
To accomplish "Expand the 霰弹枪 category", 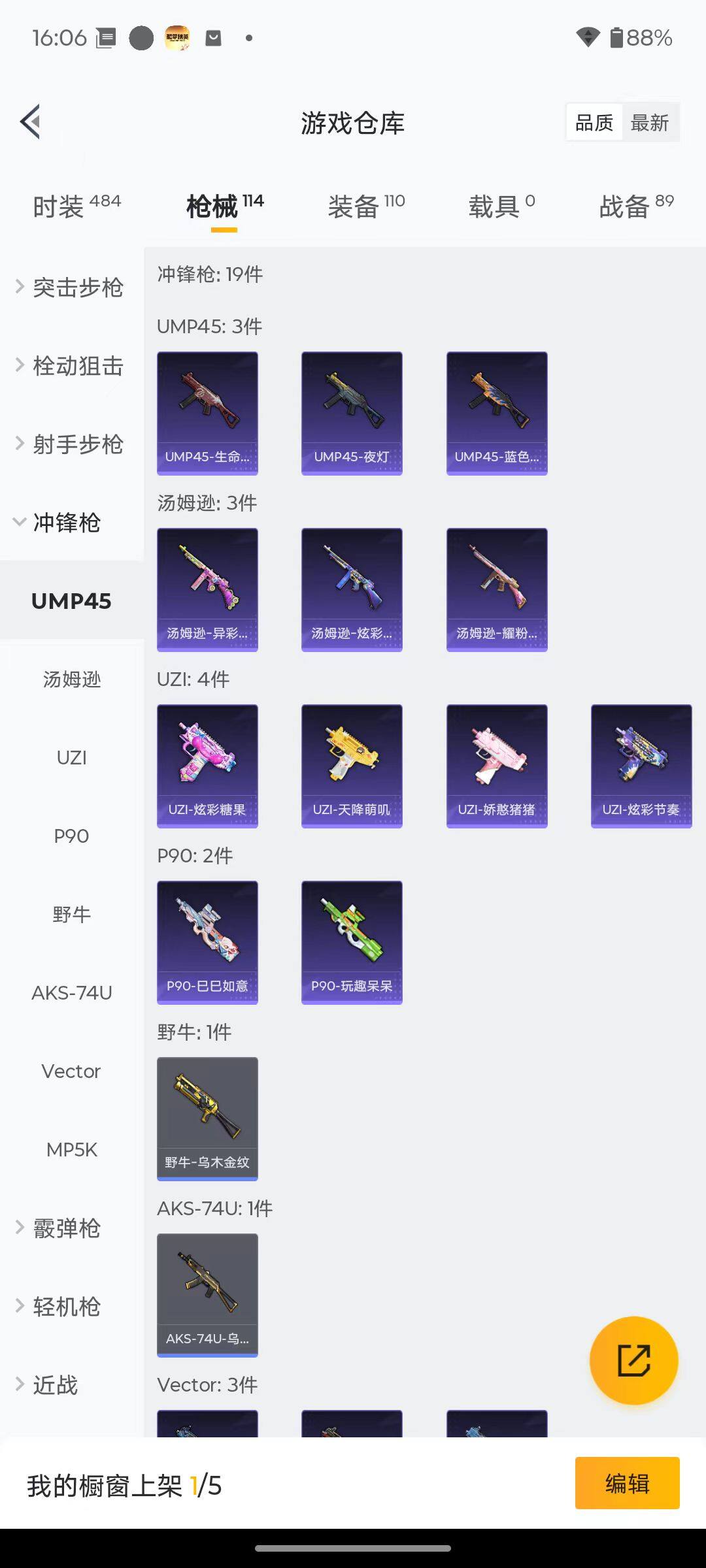I will [x=66, y=1228].
